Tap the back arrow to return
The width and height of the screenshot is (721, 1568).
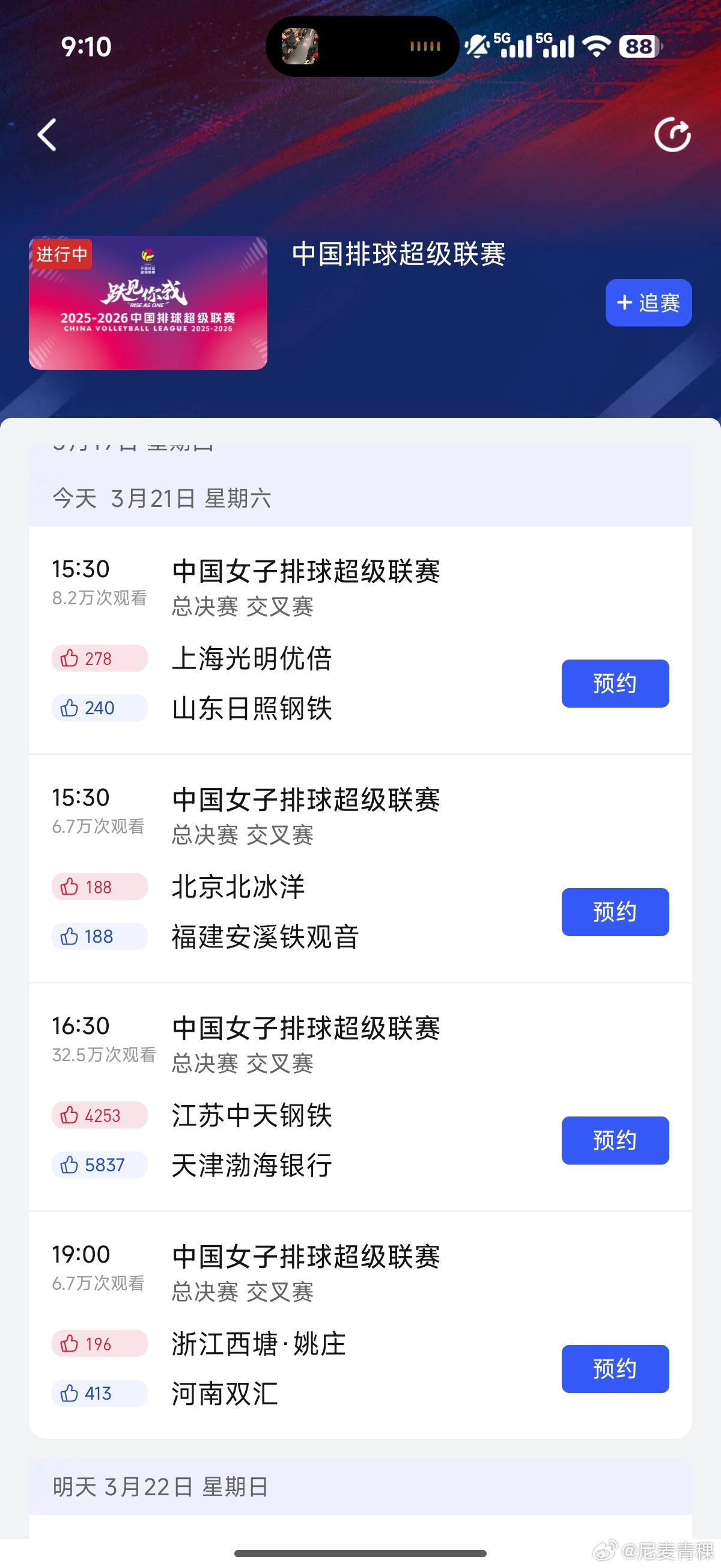[46, 134]
